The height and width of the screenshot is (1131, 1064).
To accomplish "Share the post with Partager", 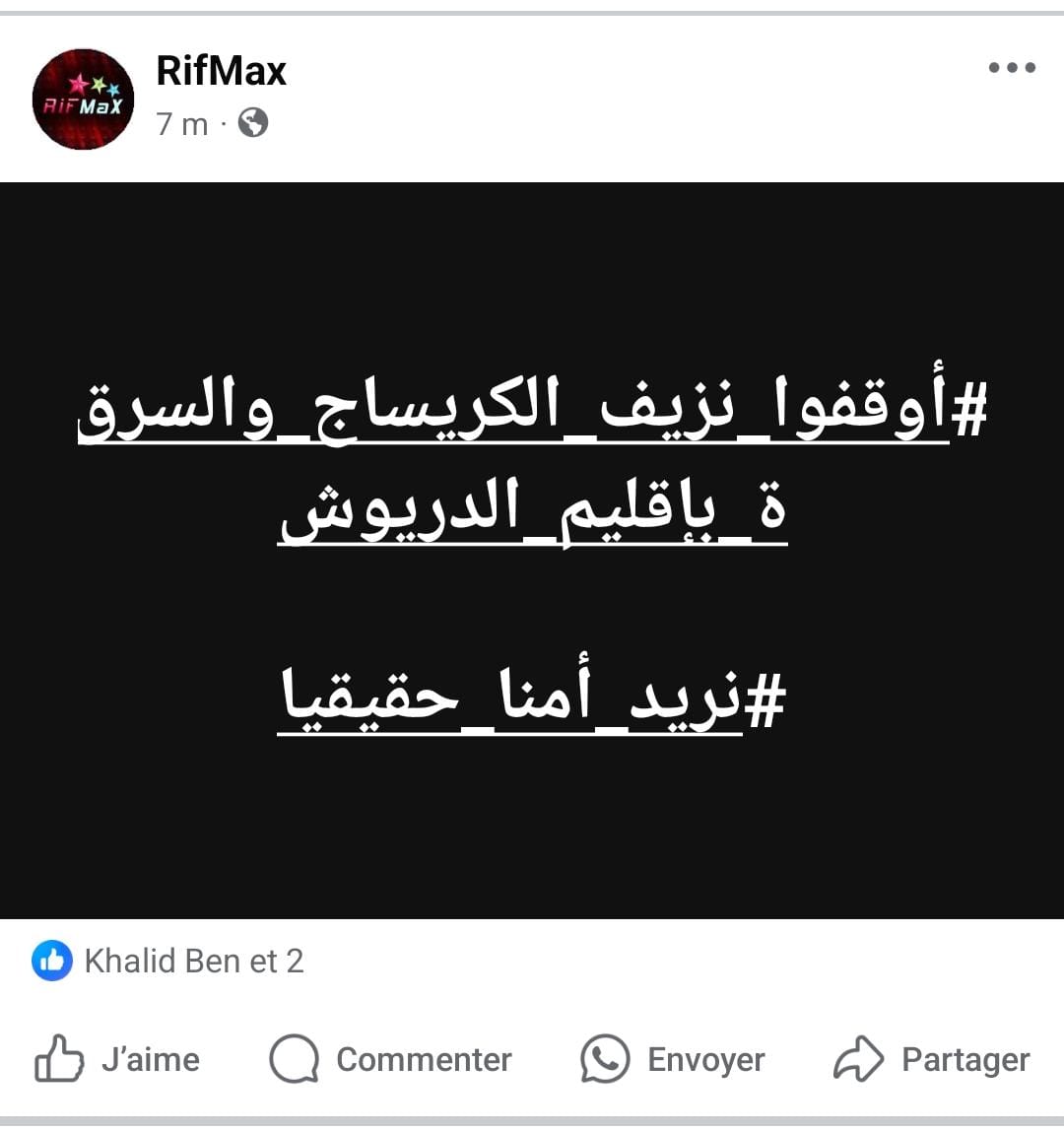I will [931, 1059].
